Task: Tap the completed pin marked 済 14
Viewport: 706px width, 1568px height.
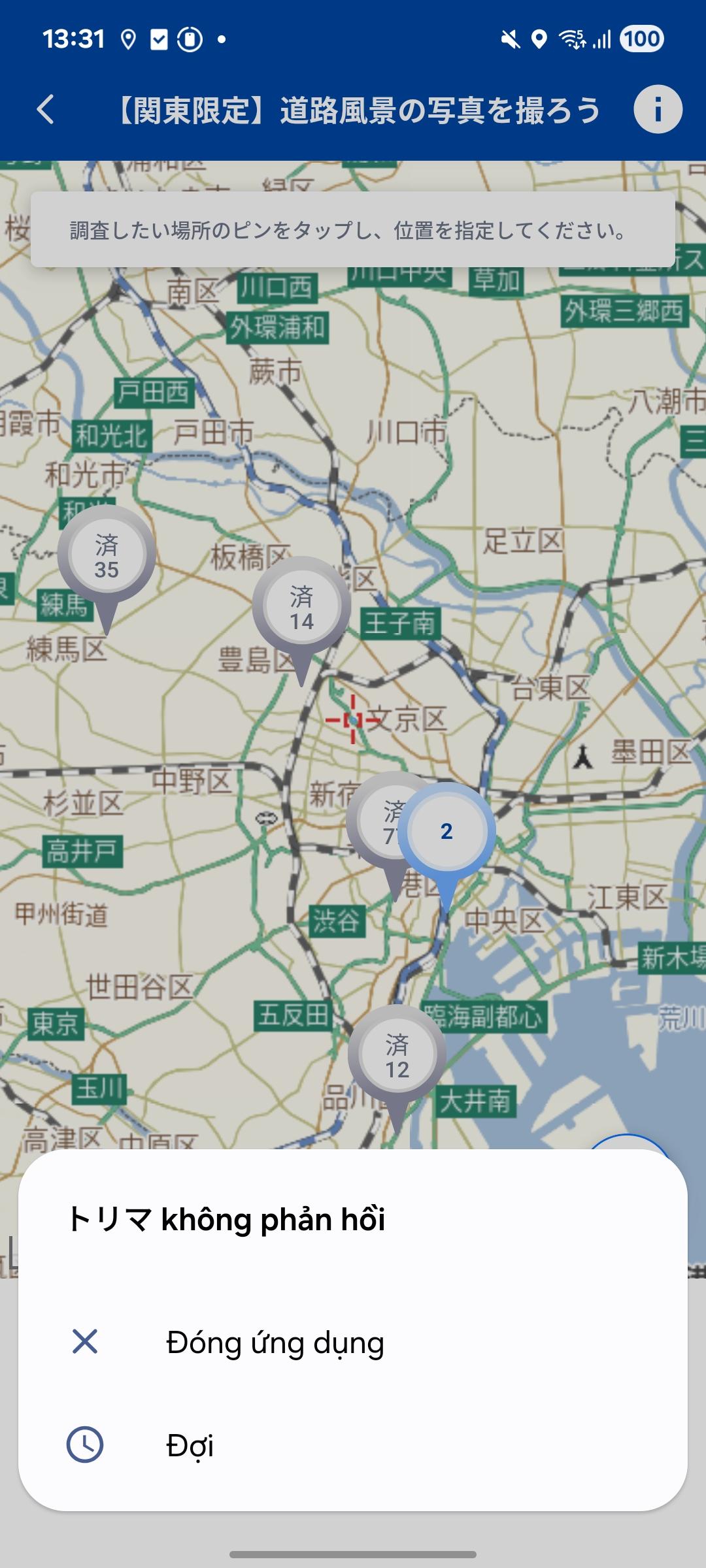Action: (x=301, y=608)
